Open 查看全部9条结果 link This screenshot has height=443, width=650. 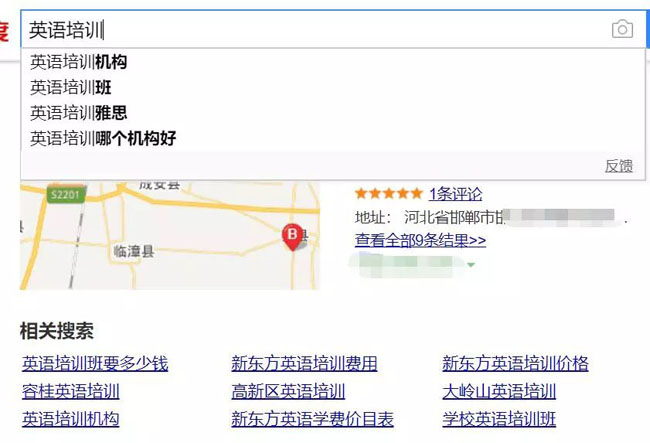coord(420,240)
